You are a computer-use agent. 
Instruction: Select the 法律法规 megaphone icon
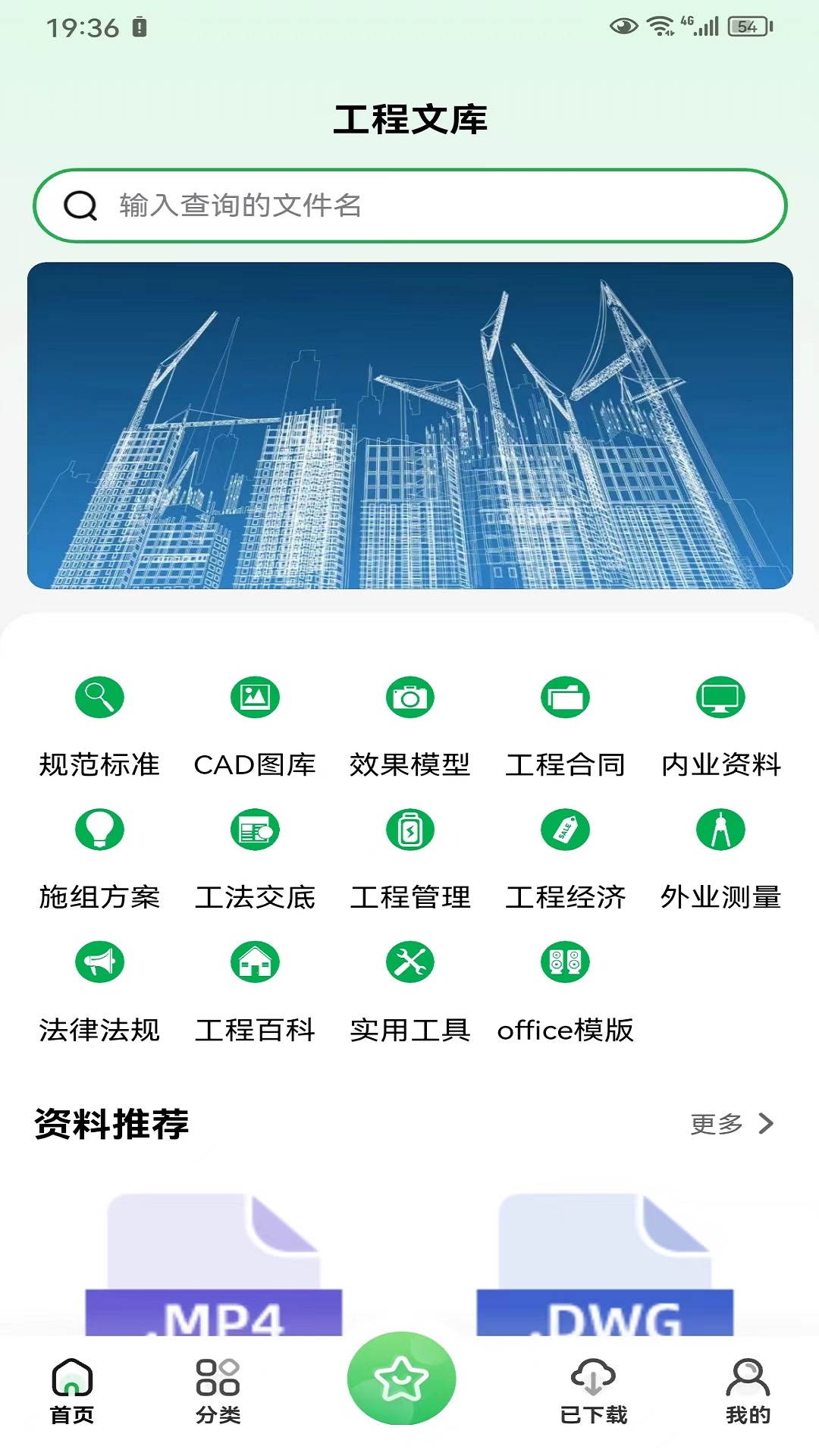click(x=99, y=962)
